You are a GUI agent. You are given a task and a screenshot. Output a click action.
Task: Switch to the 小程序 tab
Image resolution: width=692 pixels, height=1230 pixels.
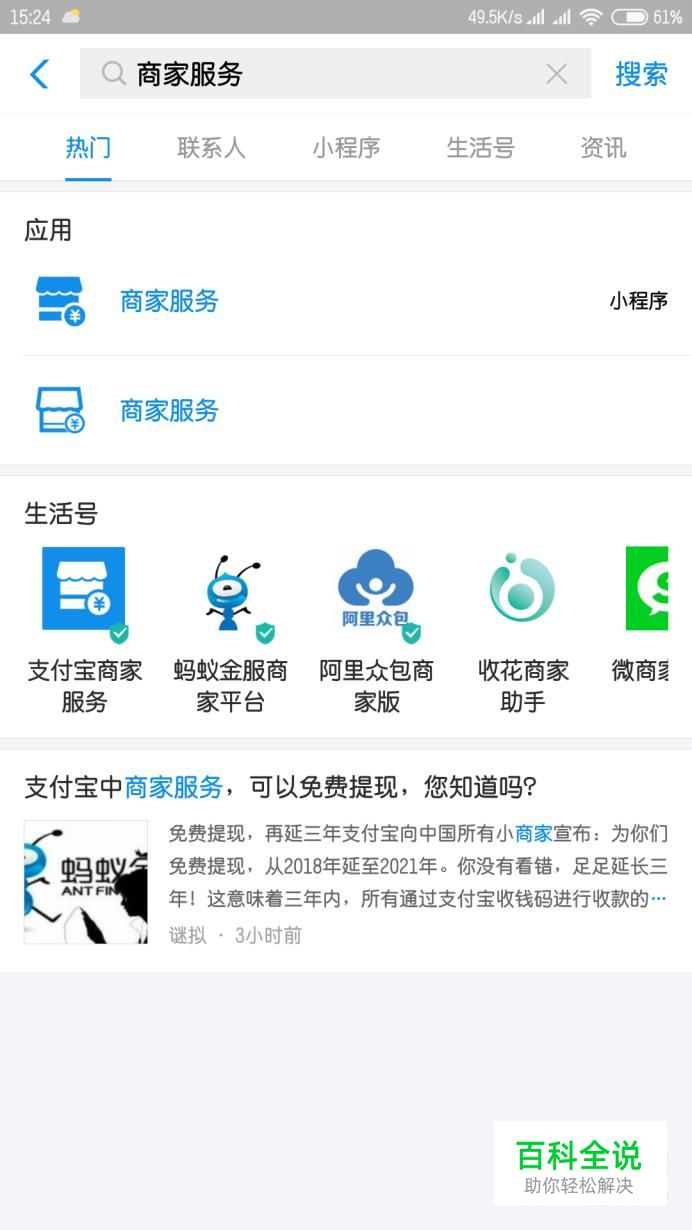[346, 148]
